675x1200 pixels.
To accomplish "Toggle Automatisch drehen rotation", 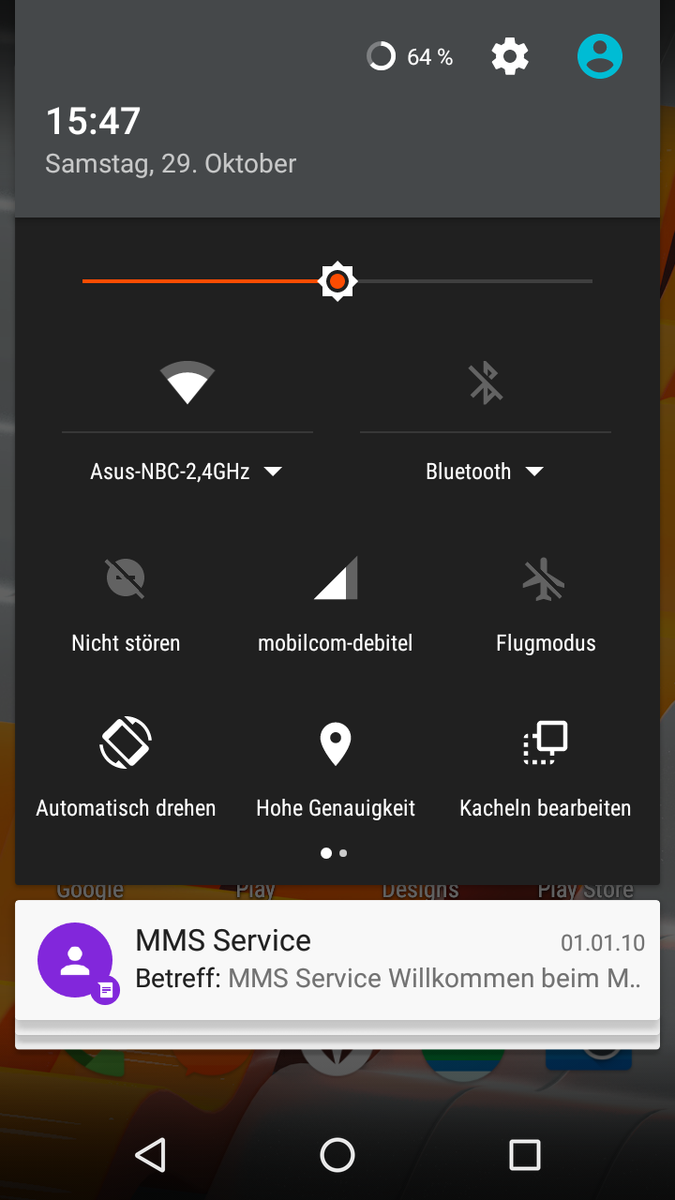I will tap(126, 745).
